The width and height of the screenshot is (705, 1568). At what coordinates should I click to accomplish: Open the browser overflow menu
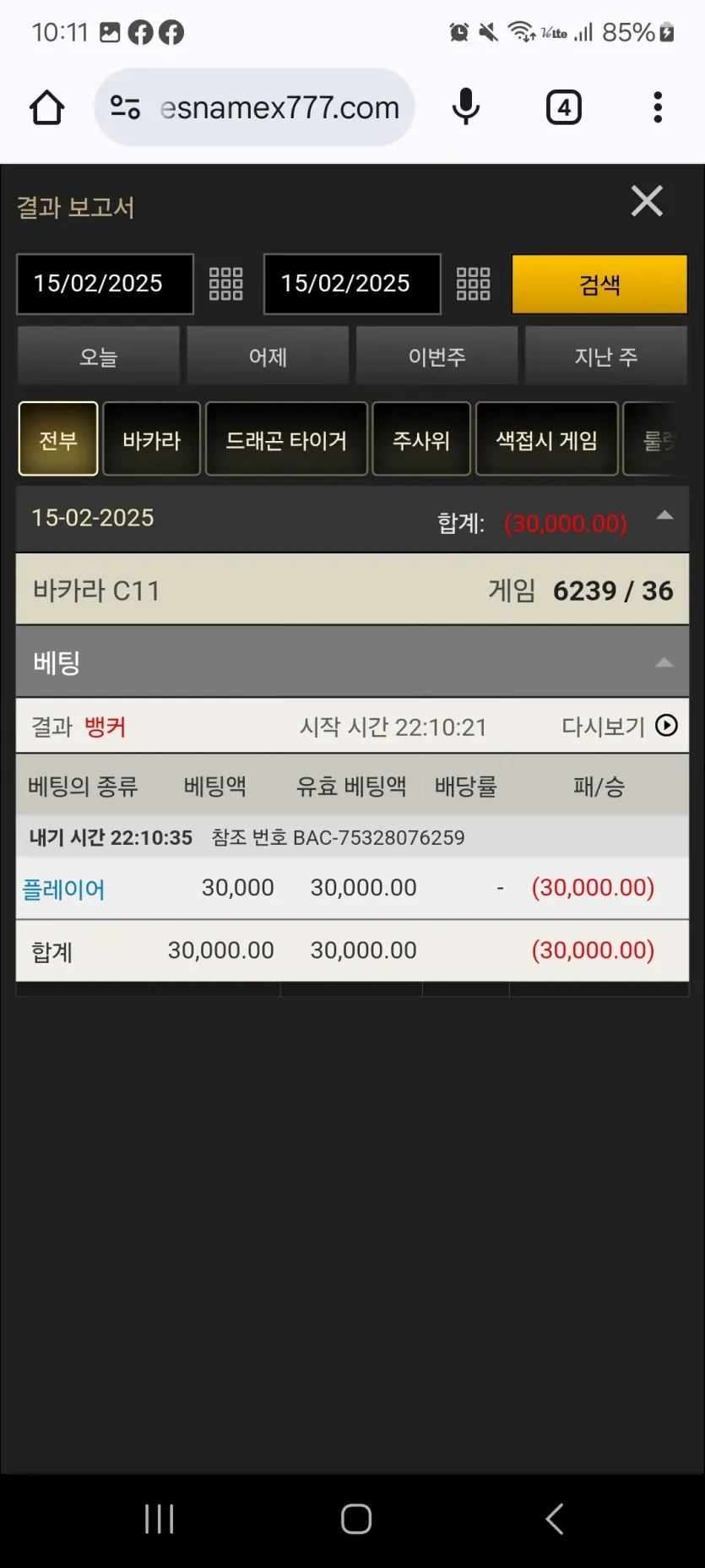tap(658, 107)
